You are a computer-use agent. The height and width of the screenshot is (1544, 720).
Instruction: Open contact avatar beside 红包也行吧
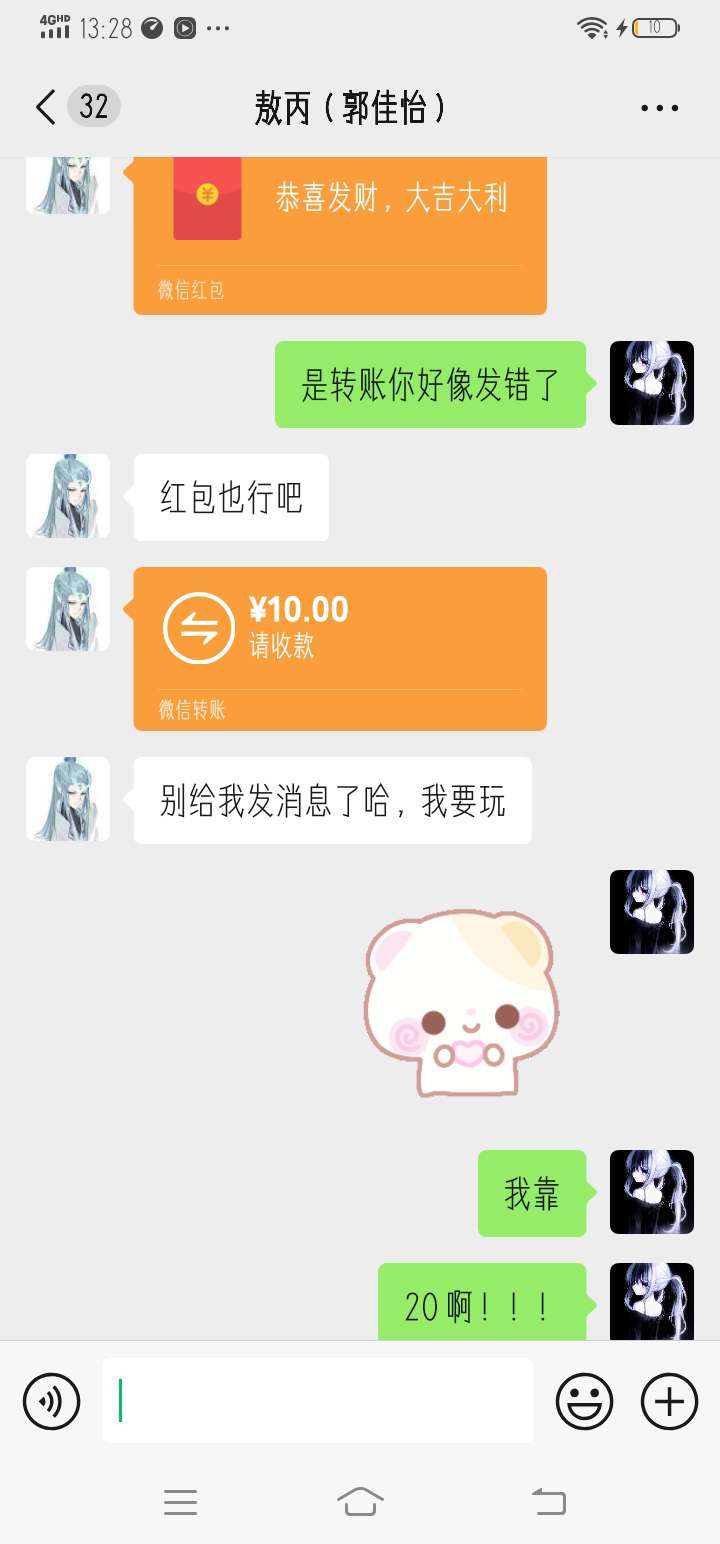pos(68,496)
